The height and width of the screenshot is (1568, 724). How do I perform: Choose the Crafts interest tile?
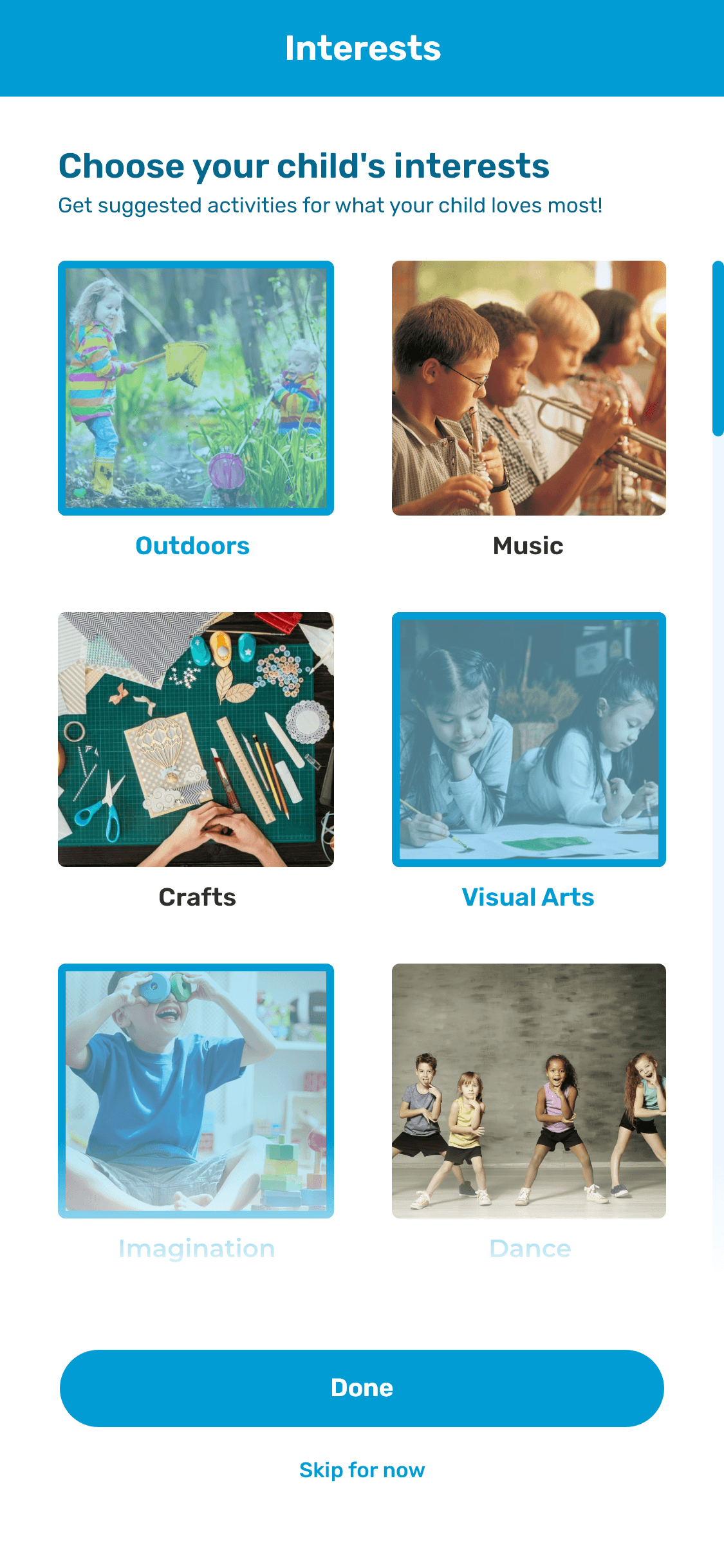click(x=196, y=739)
